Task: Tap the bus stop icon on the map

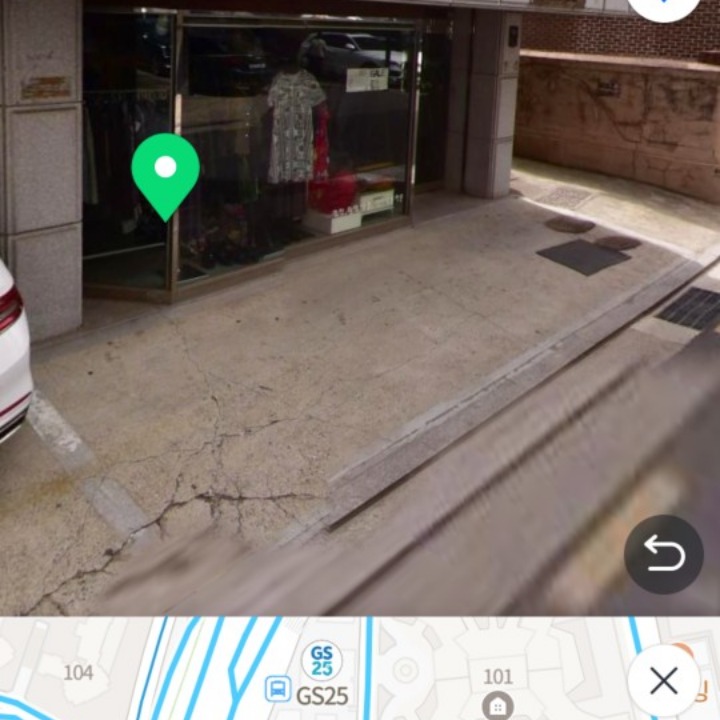Action: (277, 690)
